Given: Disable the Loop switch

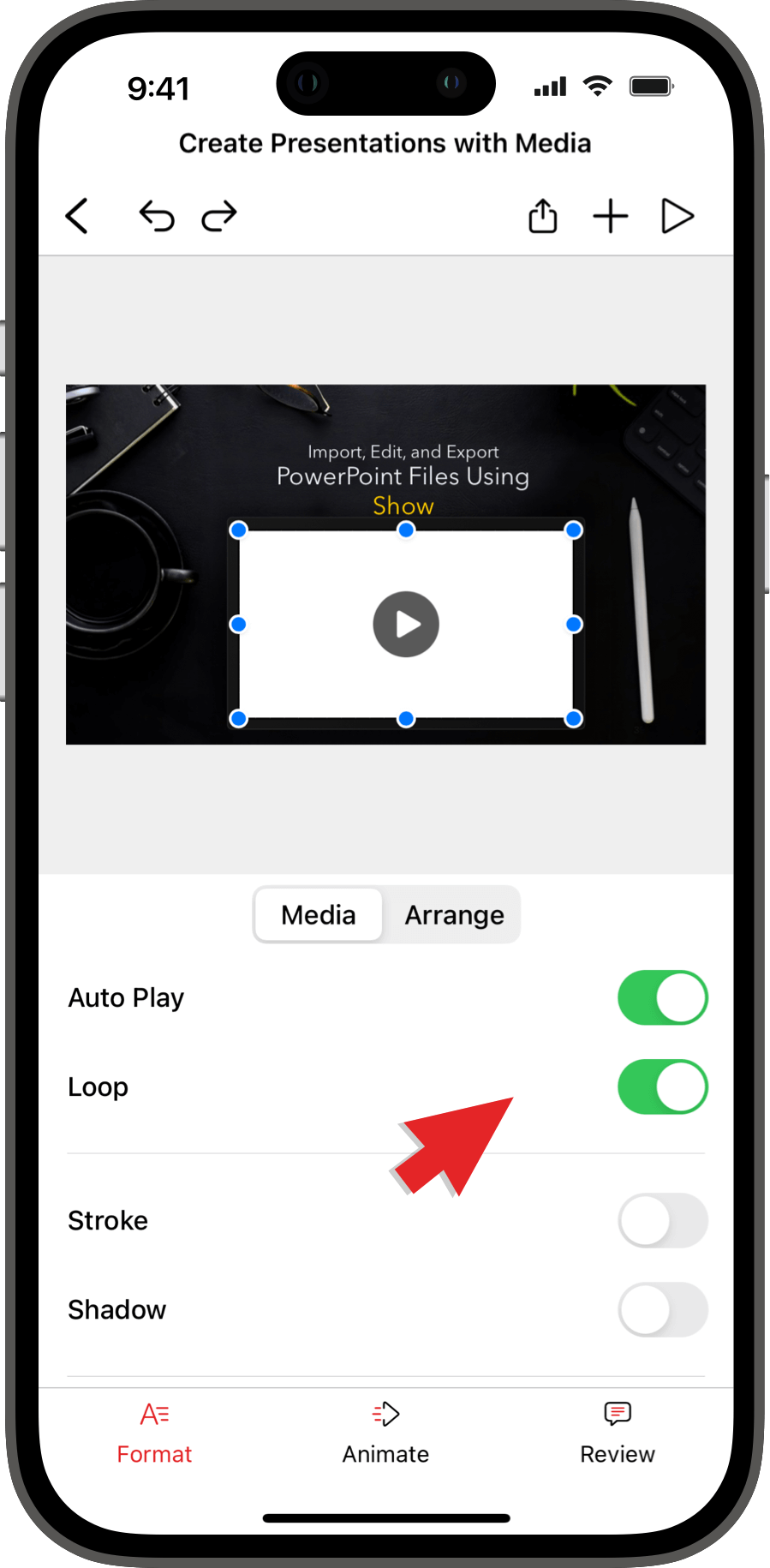Looking at the screenshot, I should pos(662,1086).
